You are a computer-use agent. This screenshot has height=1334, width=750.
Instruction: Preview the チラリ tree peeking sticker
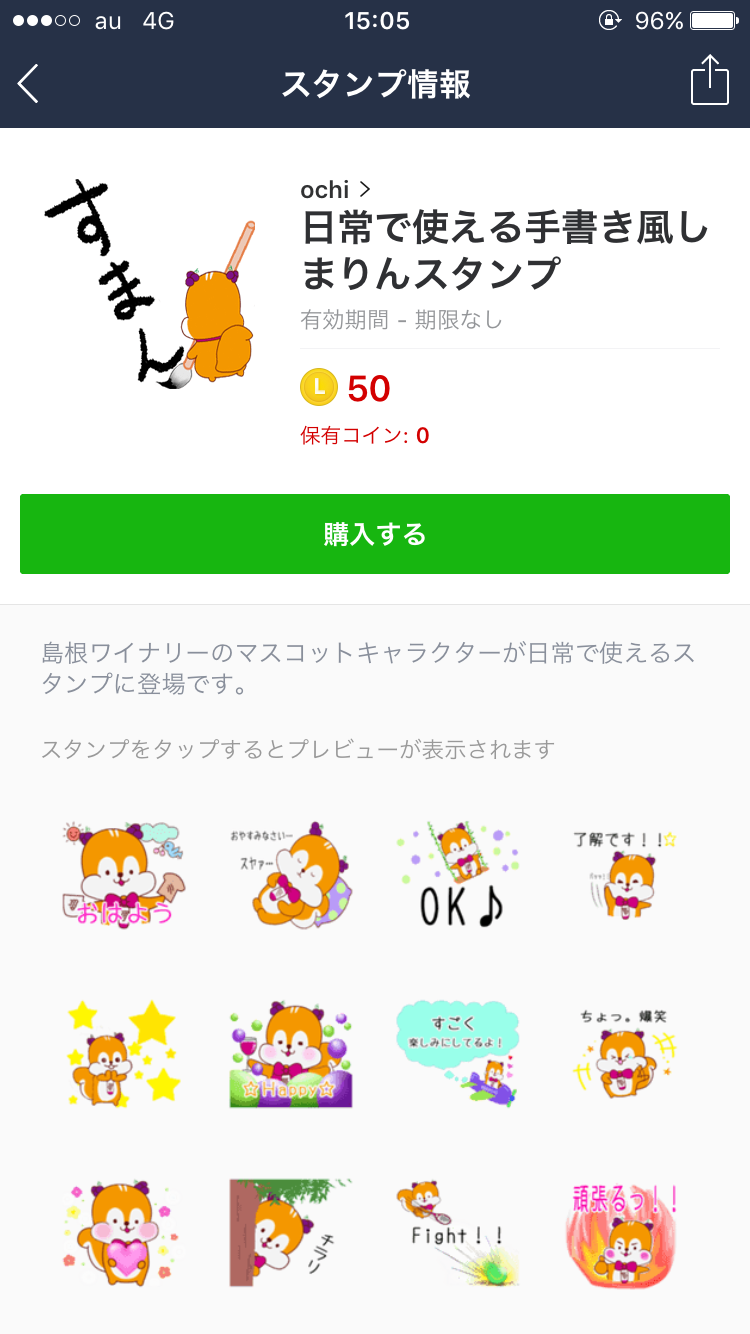[x=289, y=1233]
